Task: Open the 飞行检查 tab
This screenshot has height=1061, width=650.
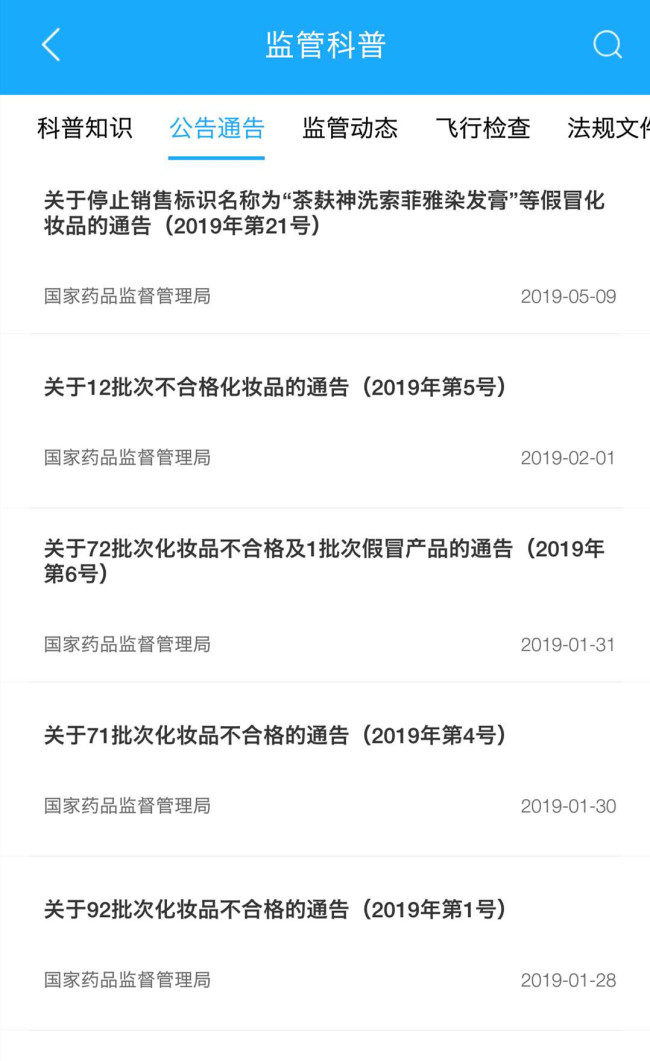Action: [x=482, y=127]
